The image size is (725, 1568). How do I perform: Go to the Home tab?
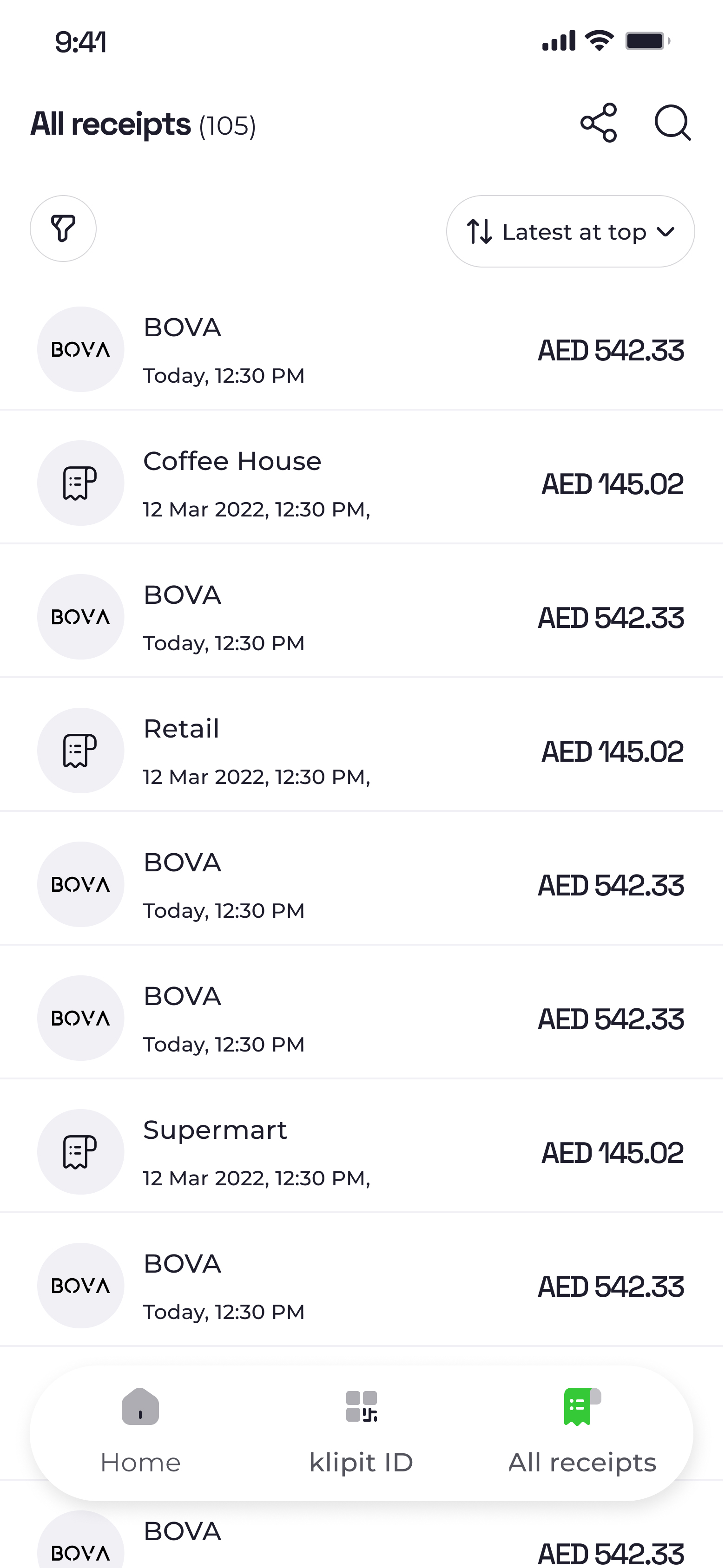click(141, 1431)
